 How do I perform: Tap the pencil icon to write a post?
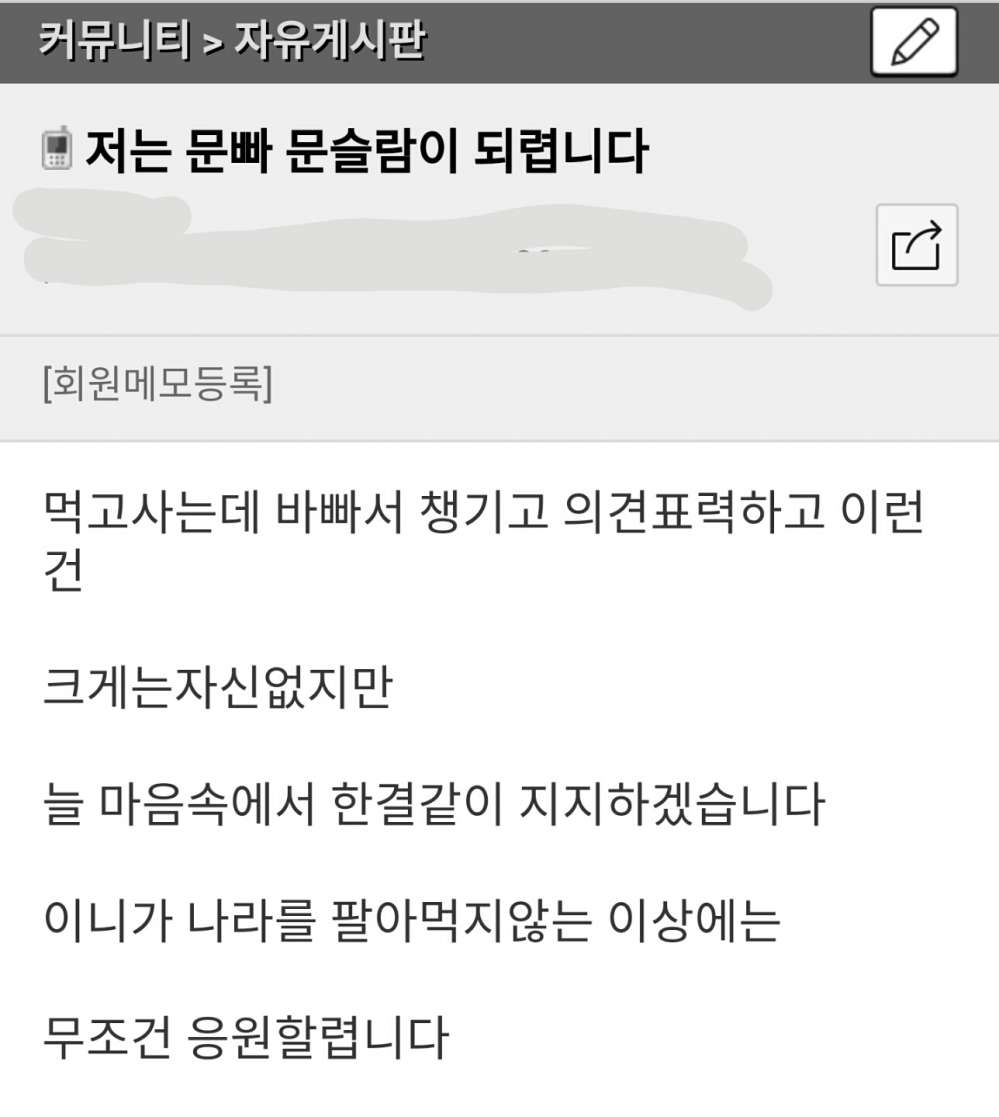913,42
